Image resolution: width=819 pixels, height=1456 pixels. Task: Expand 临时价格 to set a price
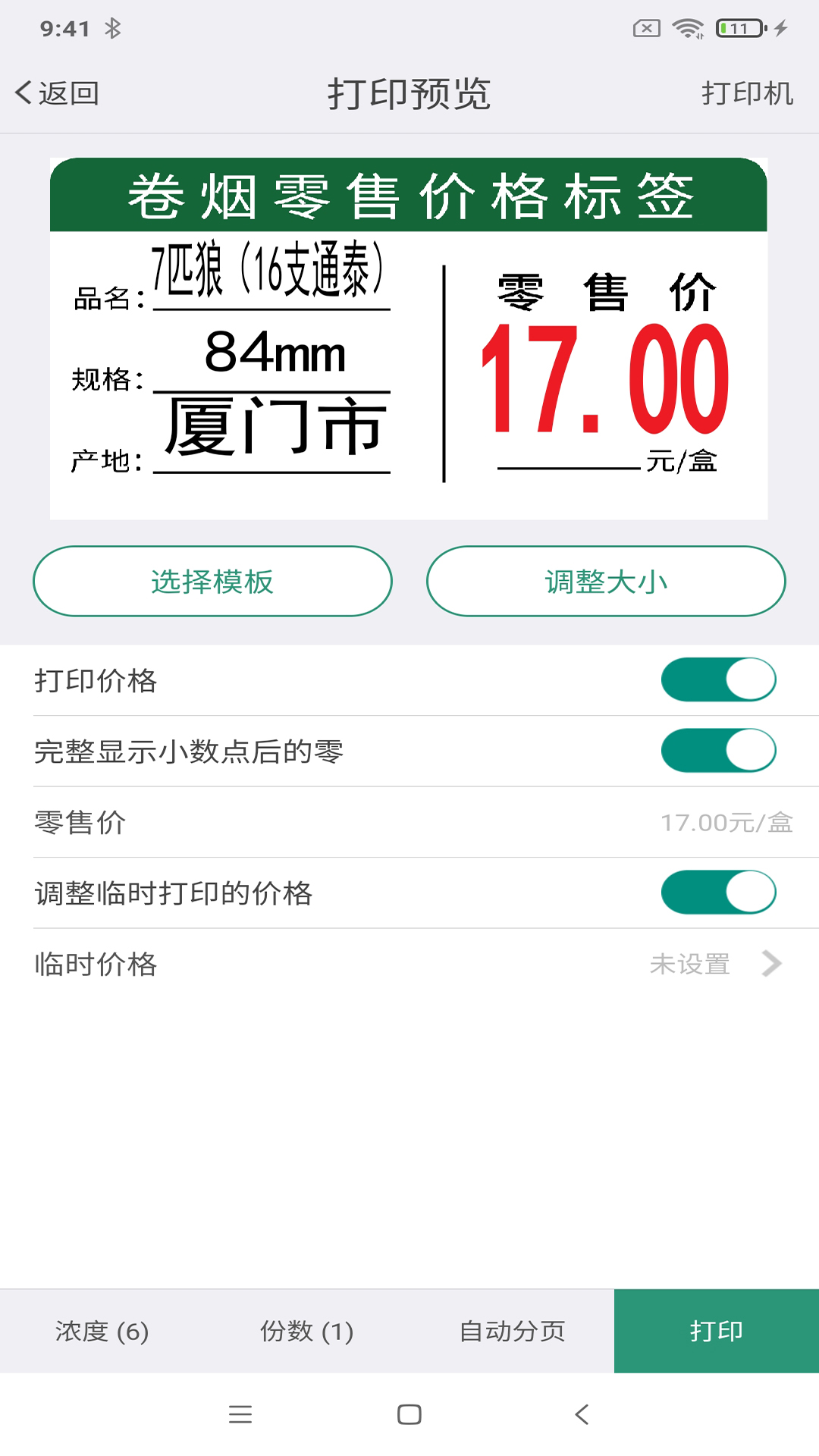(x=773, y=964)
